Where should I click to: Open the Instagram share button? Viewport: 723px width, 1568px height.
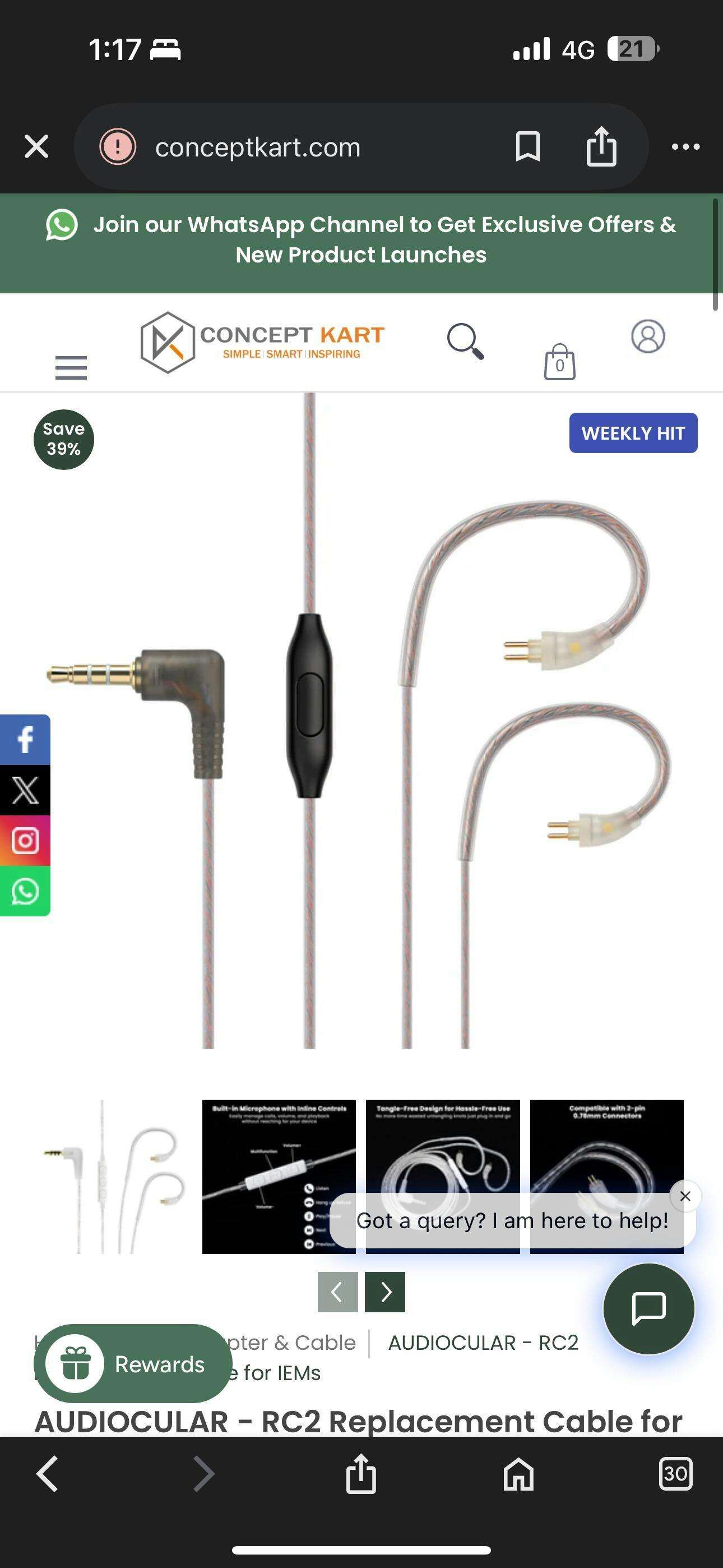tap(25, 841)
